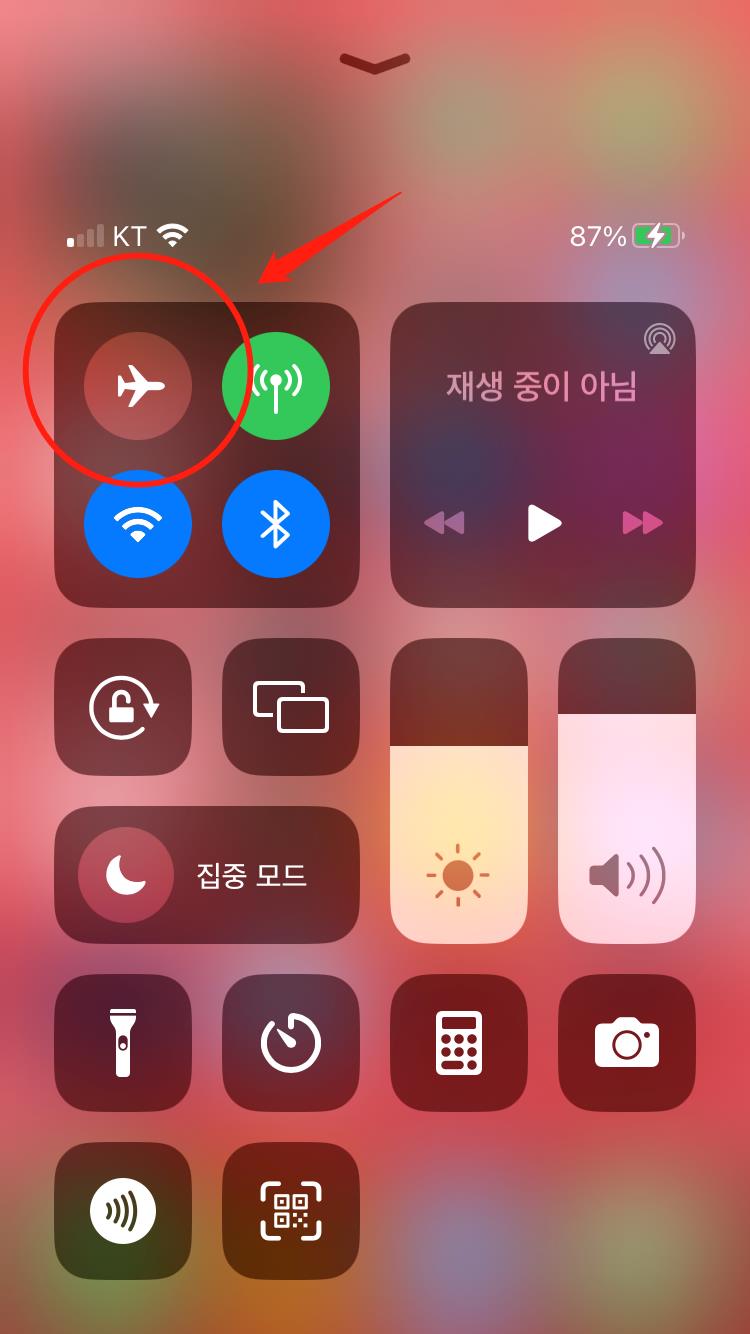
Task: Toggle the rotation lock
Action: 123,707
